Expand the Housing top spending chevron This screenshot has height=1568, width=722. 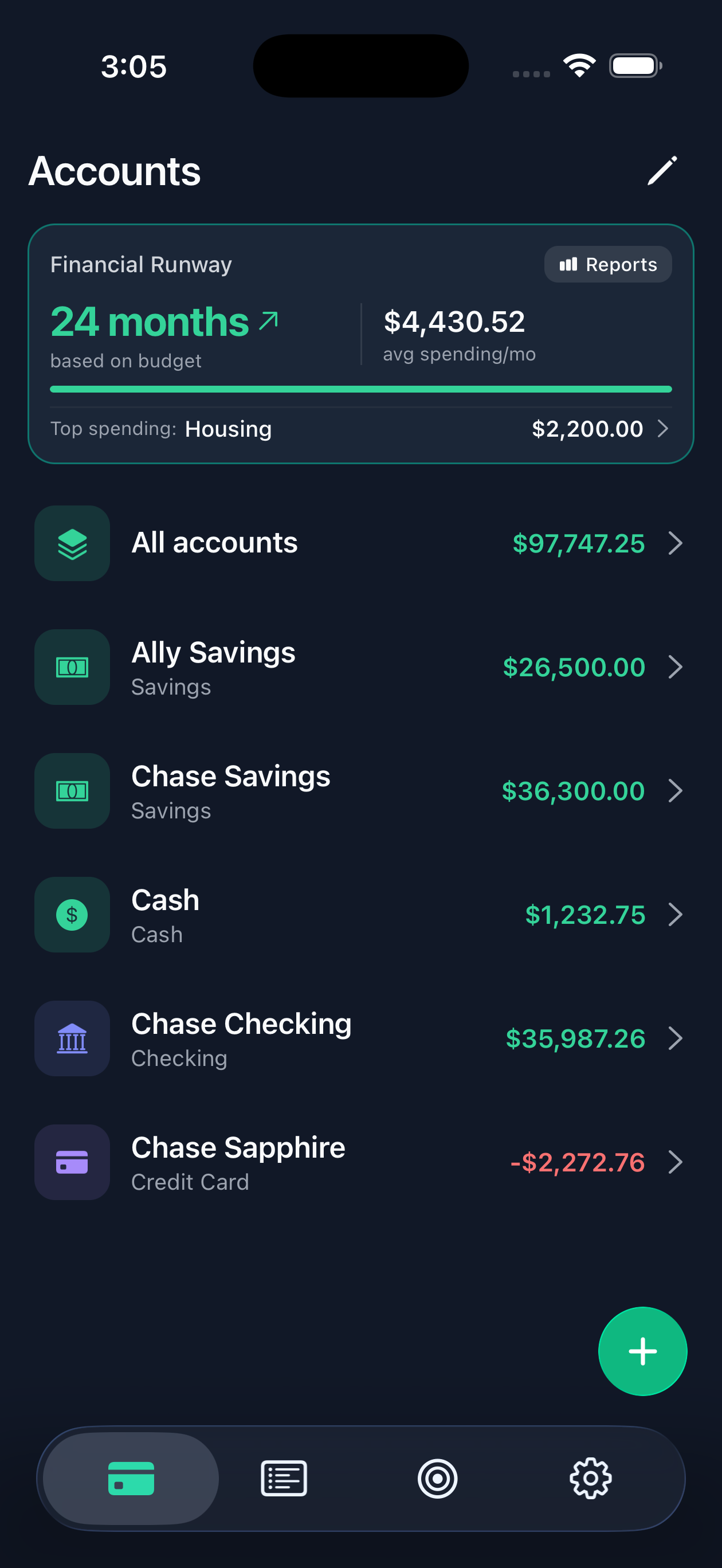[x=664, y=429]
